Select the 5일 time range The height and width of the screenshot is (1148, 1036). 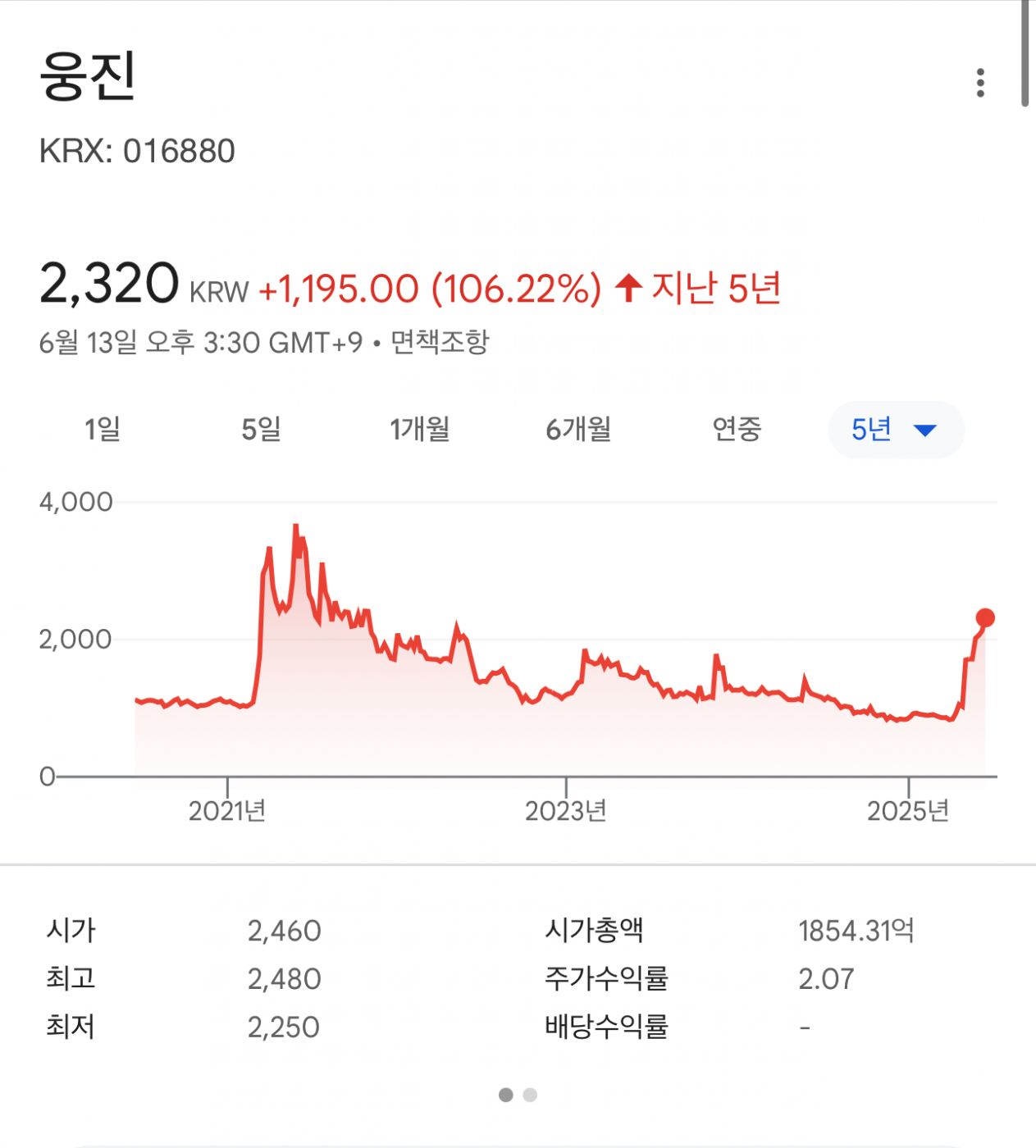pyautogui.click(x=261, y=429)
